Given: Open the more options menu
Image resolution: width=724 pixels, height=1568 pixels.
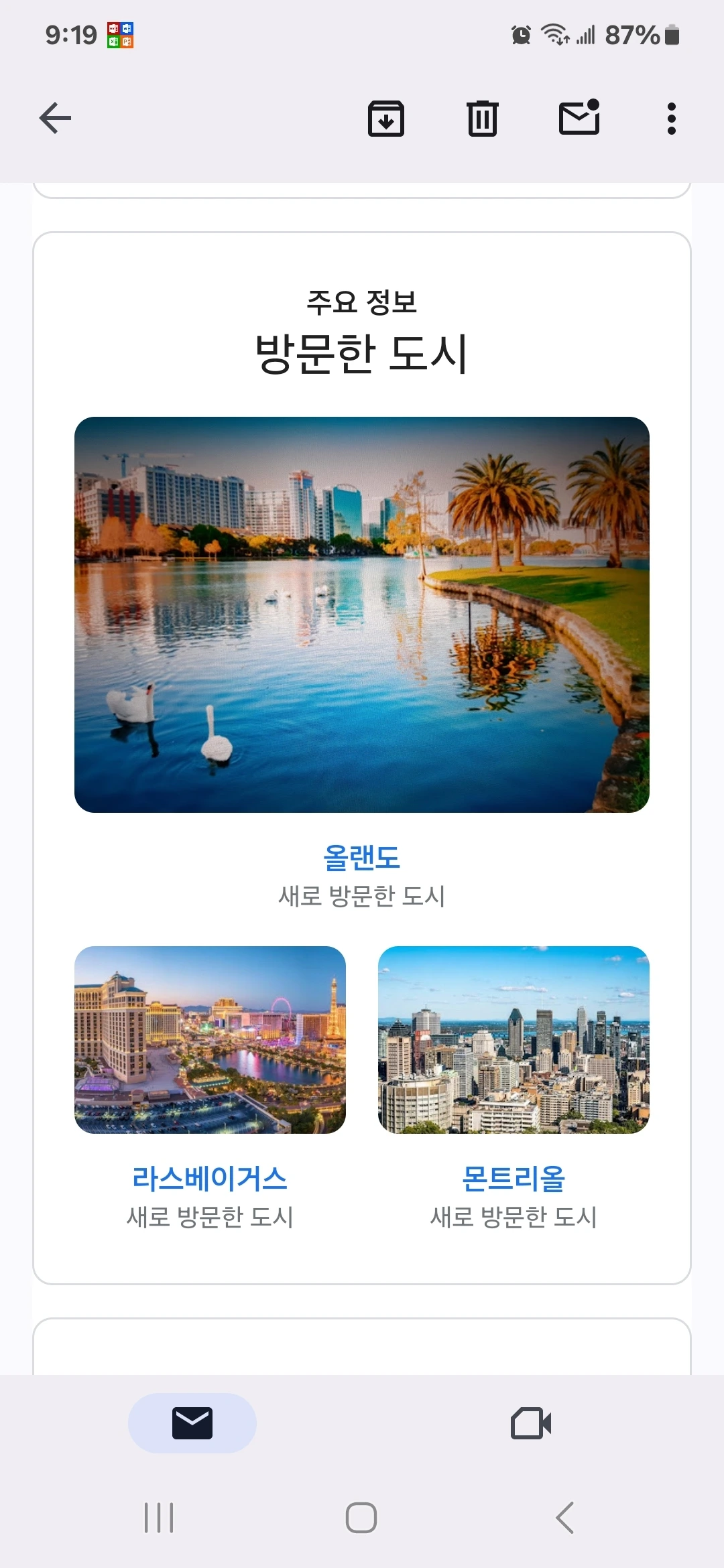Looking at the screenshot, I should [x=671, y=119].
